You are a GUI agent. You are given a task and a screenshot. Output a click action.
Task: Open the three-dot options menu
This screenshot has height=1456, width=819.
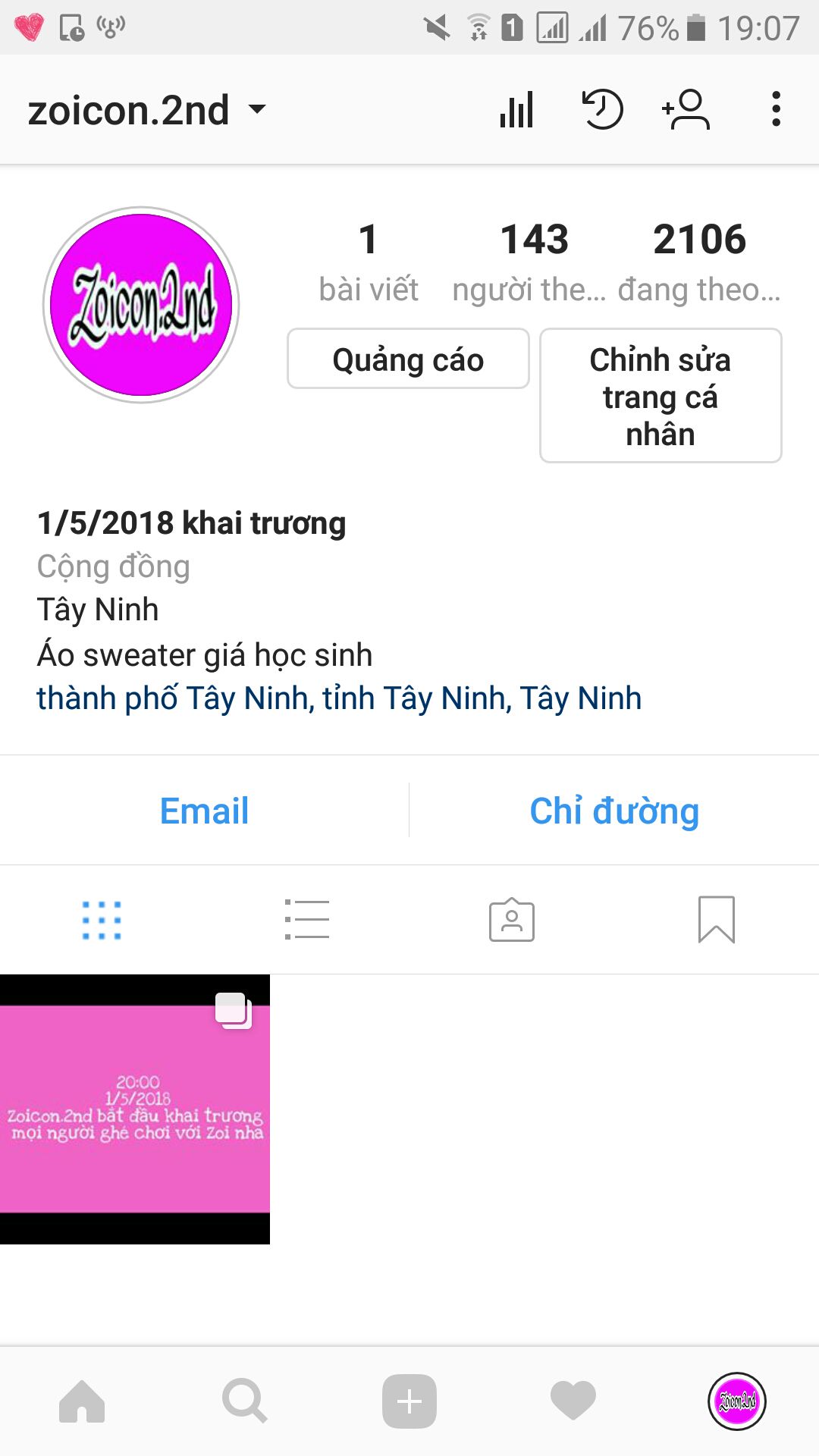(775, 111)
